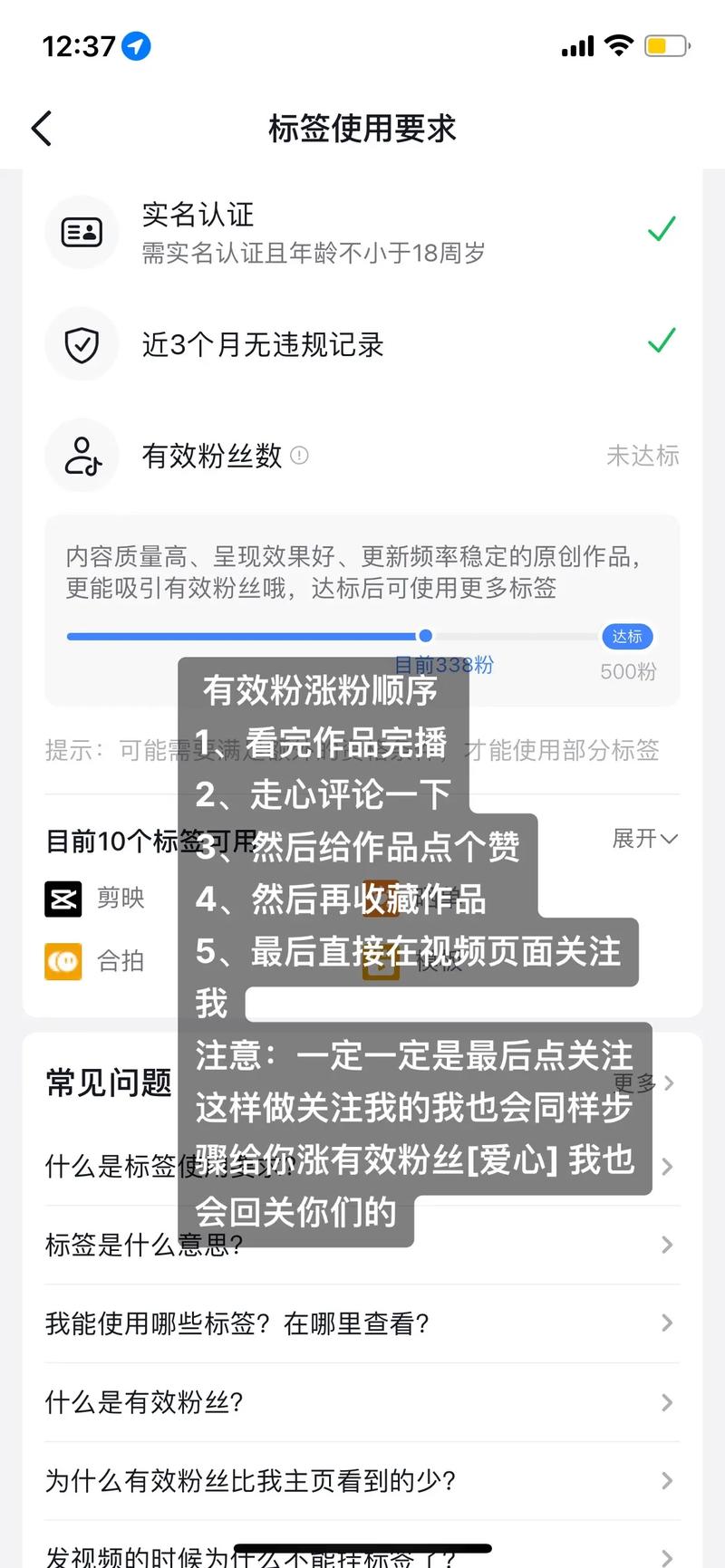Tap the fan progress slider handle
Image resolution: width=725 pixels, height=1568 pixels.
(426, 636)
